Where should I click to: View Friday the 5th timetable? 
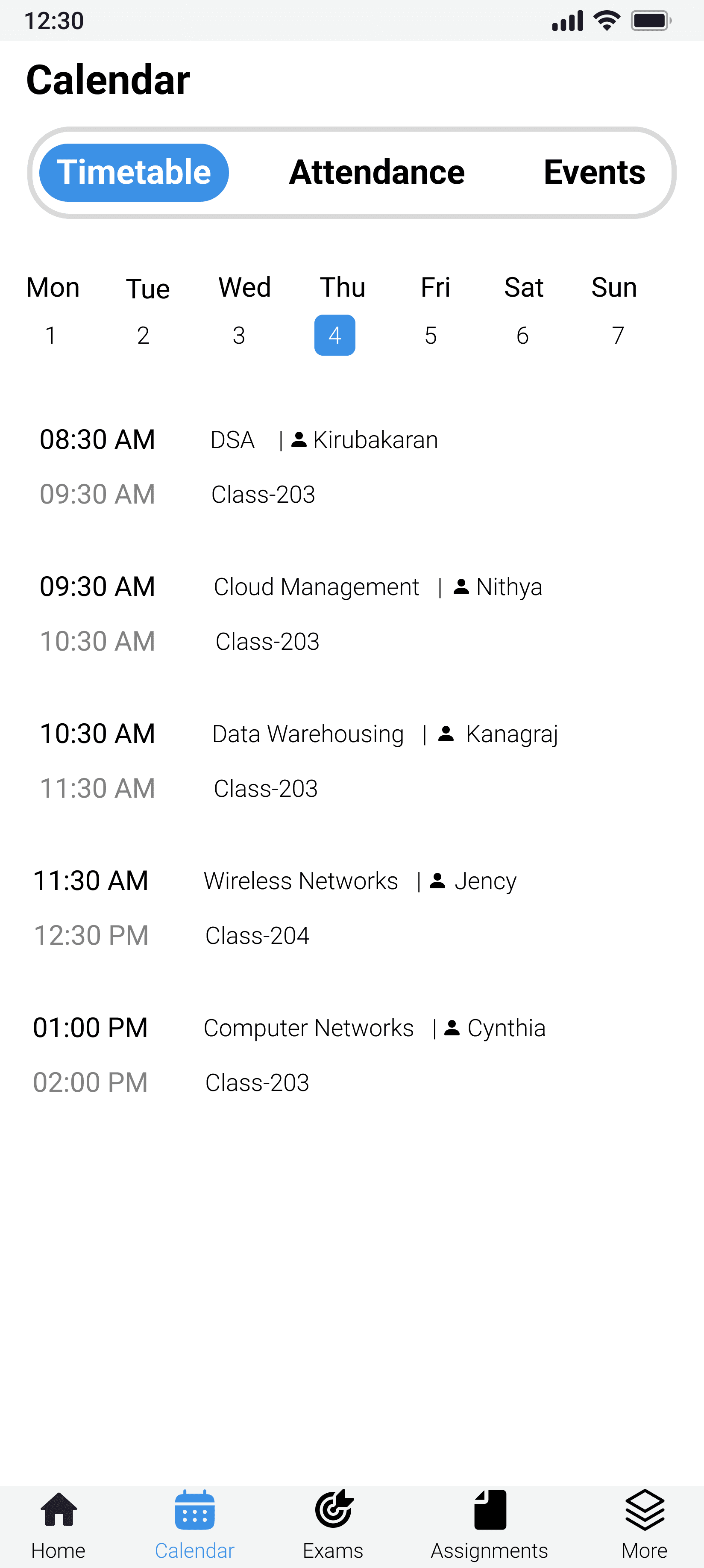(434, 311)
